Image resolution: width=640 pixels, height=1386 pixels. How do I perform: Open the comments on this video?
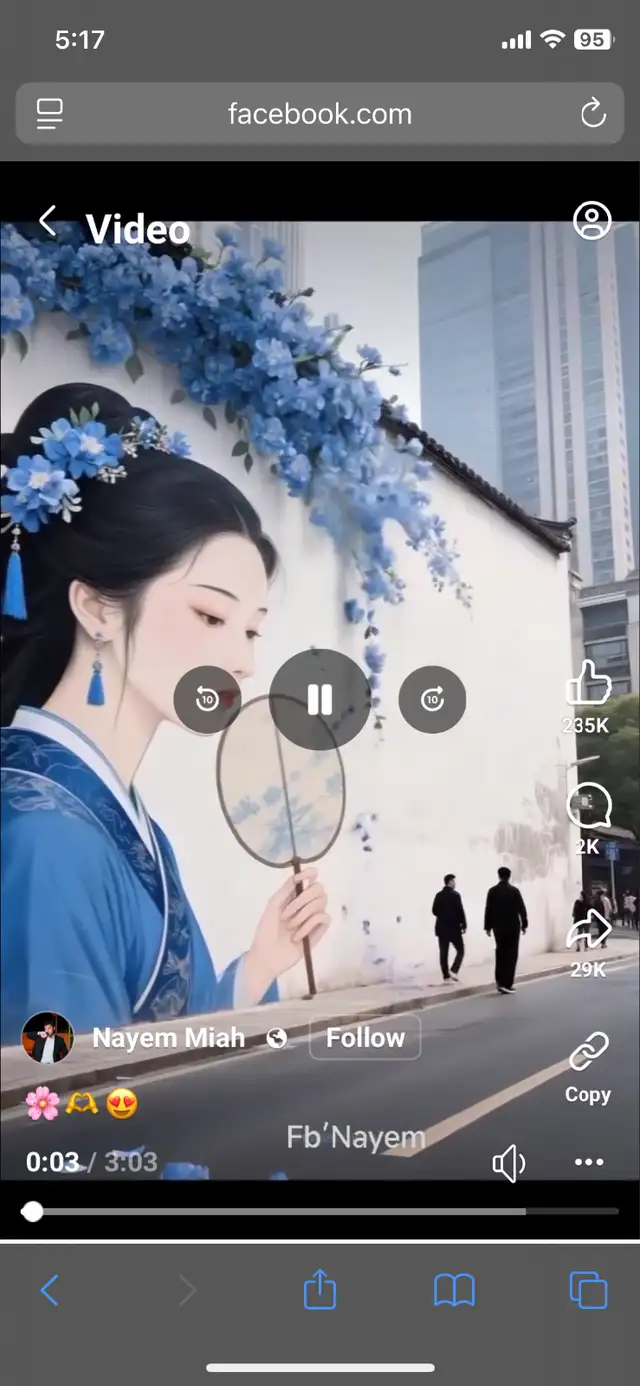[588, 805]
